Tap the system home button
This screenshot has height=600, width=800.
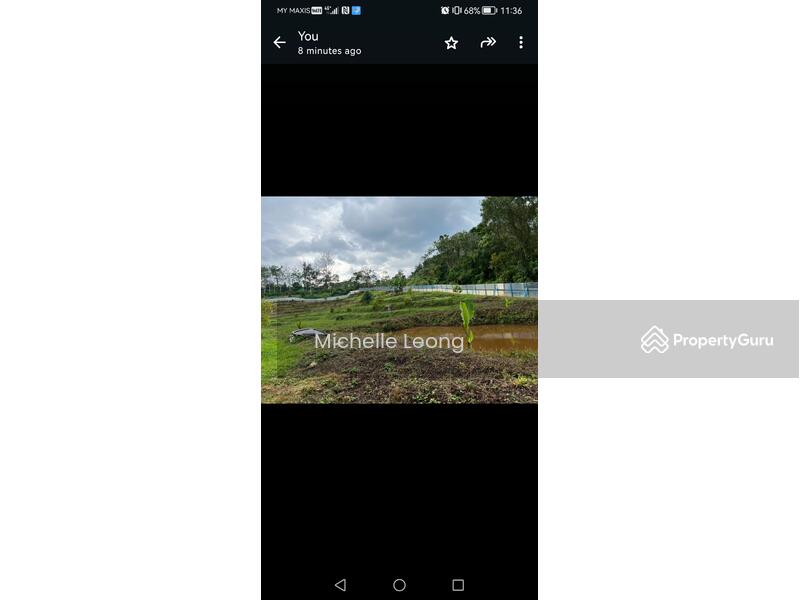(x=399, y=585)
